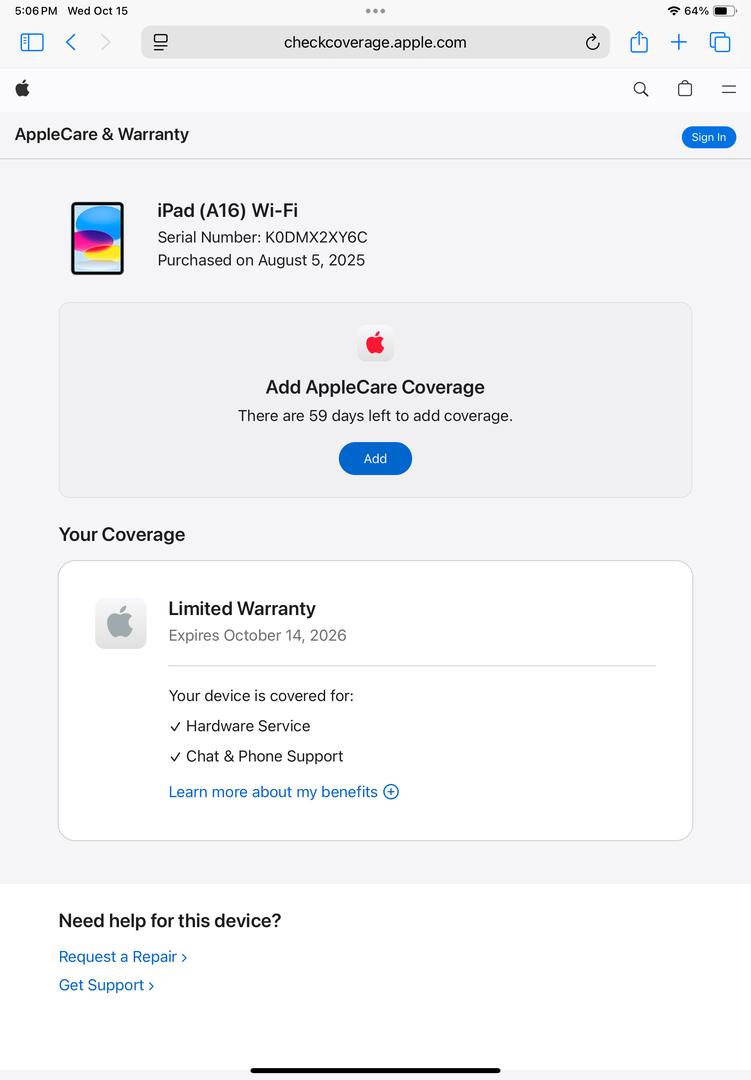Request a Repair for this iPad
This screenshot has width=751, height=1080.
click(122, 957)
